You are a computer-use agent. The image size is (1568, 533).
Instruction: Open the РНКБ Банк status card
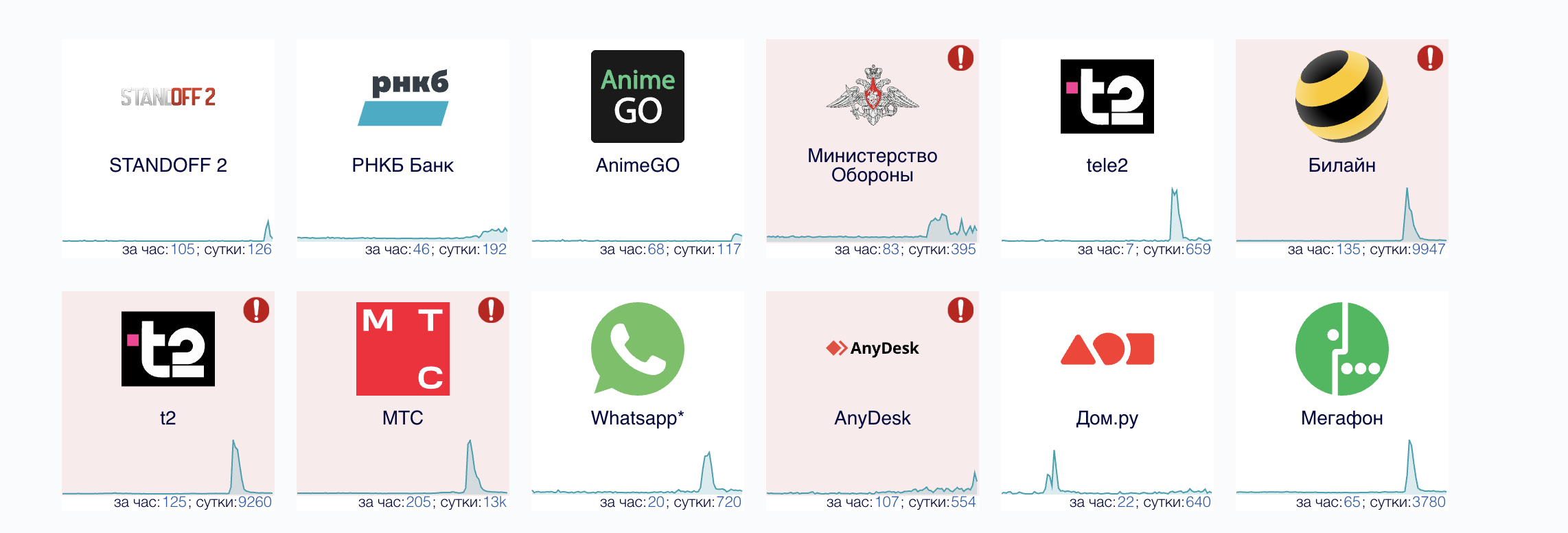[402, 148]
